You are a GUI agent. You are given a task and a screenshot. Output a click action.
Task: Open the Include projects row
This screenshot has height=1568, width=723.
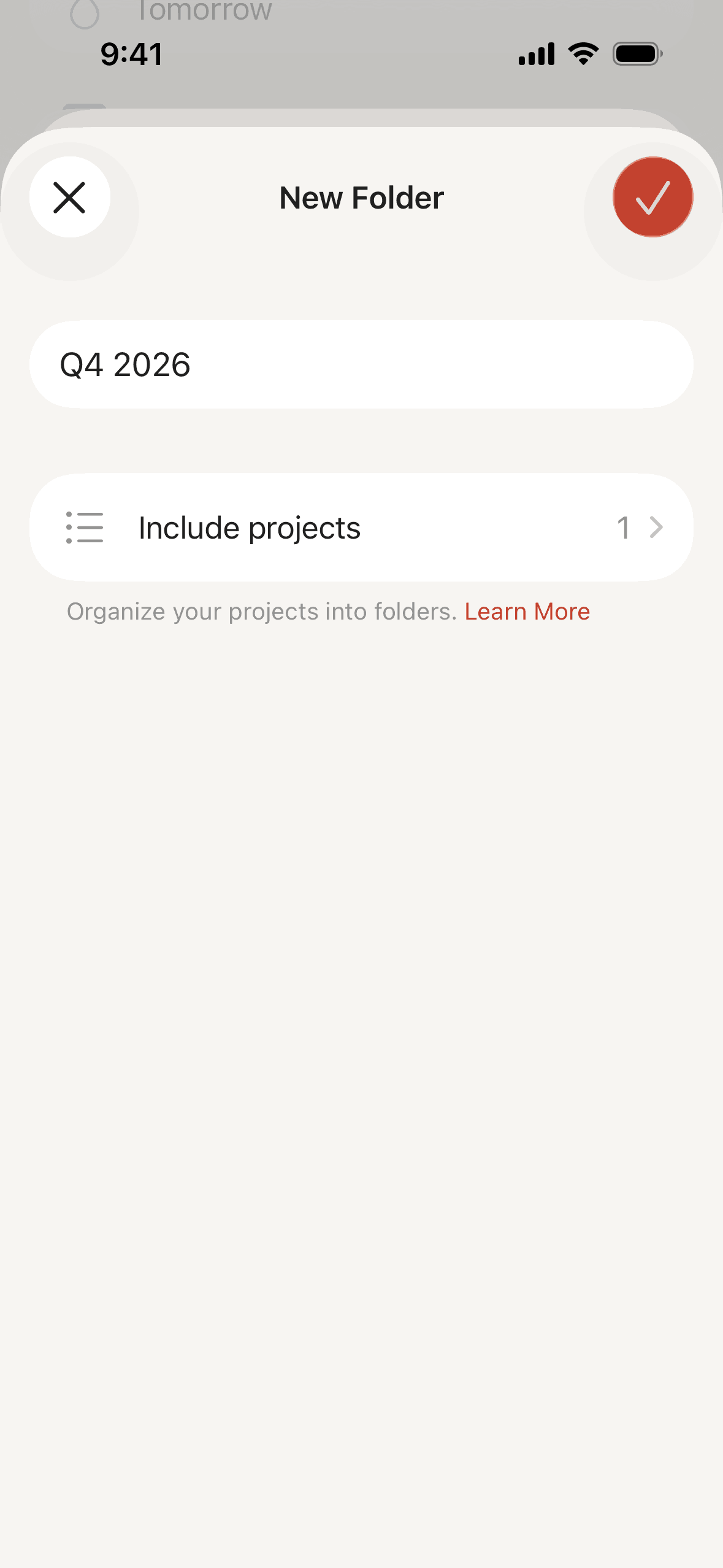(361, 528)
